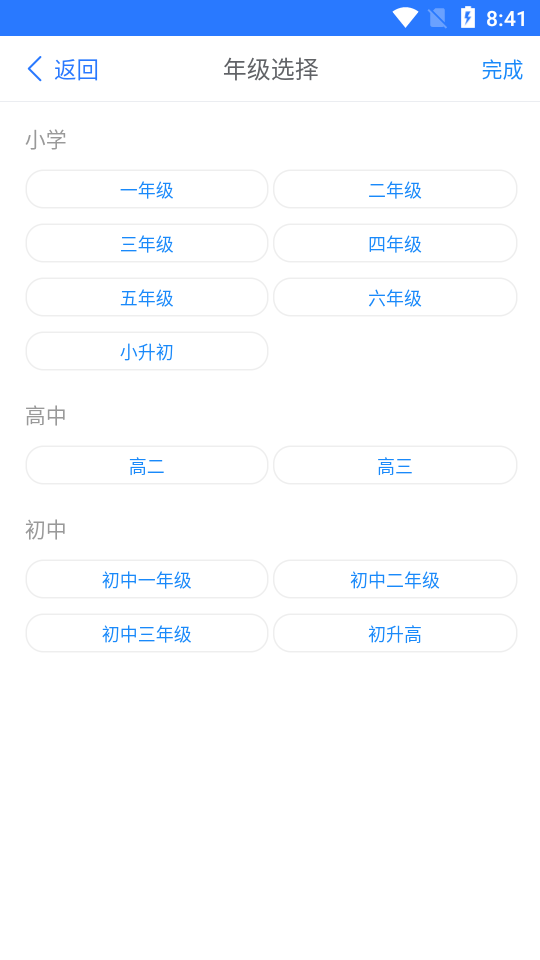Choose the 初中三年级 chip
Screen dimensions: 540x960
pyautogui.click(x=147, y=633)
